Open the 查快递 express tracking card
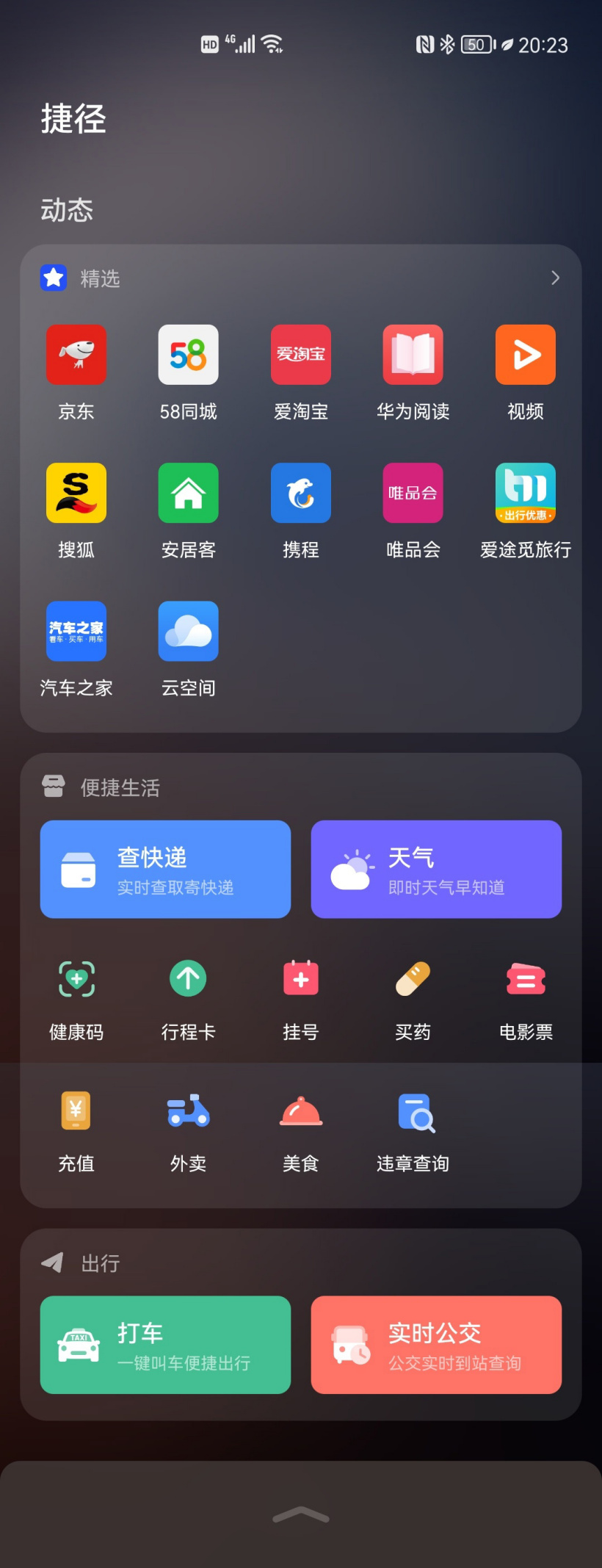Viewport: 602px width, 1568px height. (165, 869)
